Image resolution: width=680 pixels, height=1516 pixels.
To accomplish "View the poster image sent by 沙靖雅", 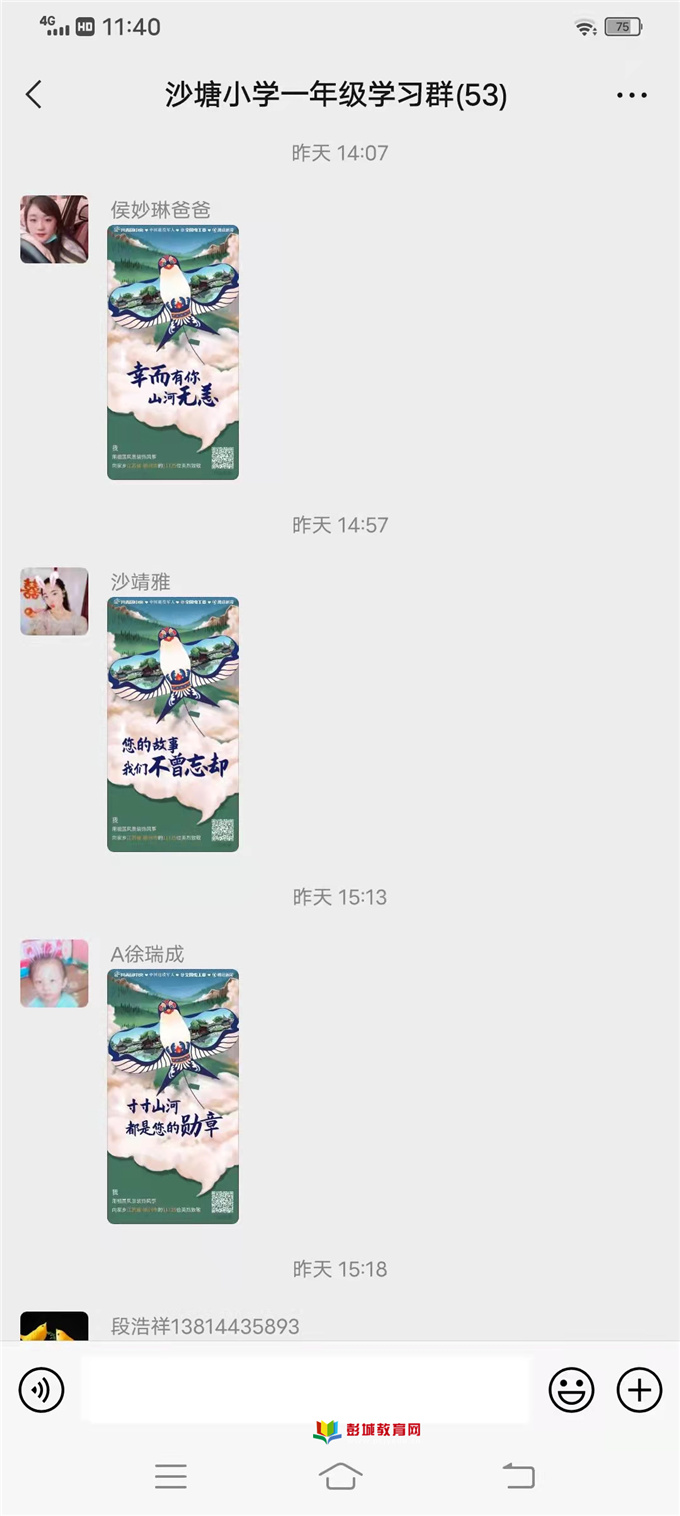I will [x=173, y=724].
